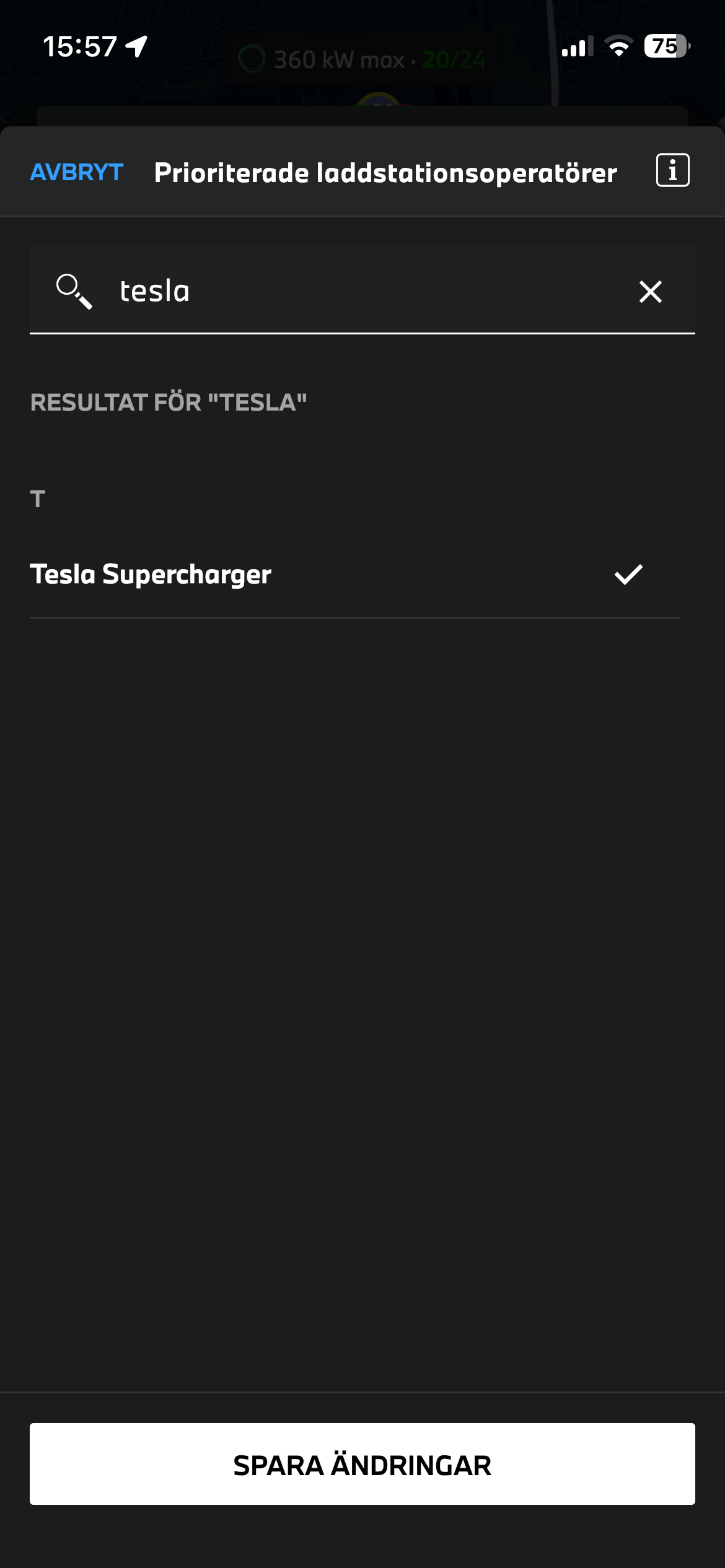
Task: Clear the tesla search text
Action: tap(650, 291)
